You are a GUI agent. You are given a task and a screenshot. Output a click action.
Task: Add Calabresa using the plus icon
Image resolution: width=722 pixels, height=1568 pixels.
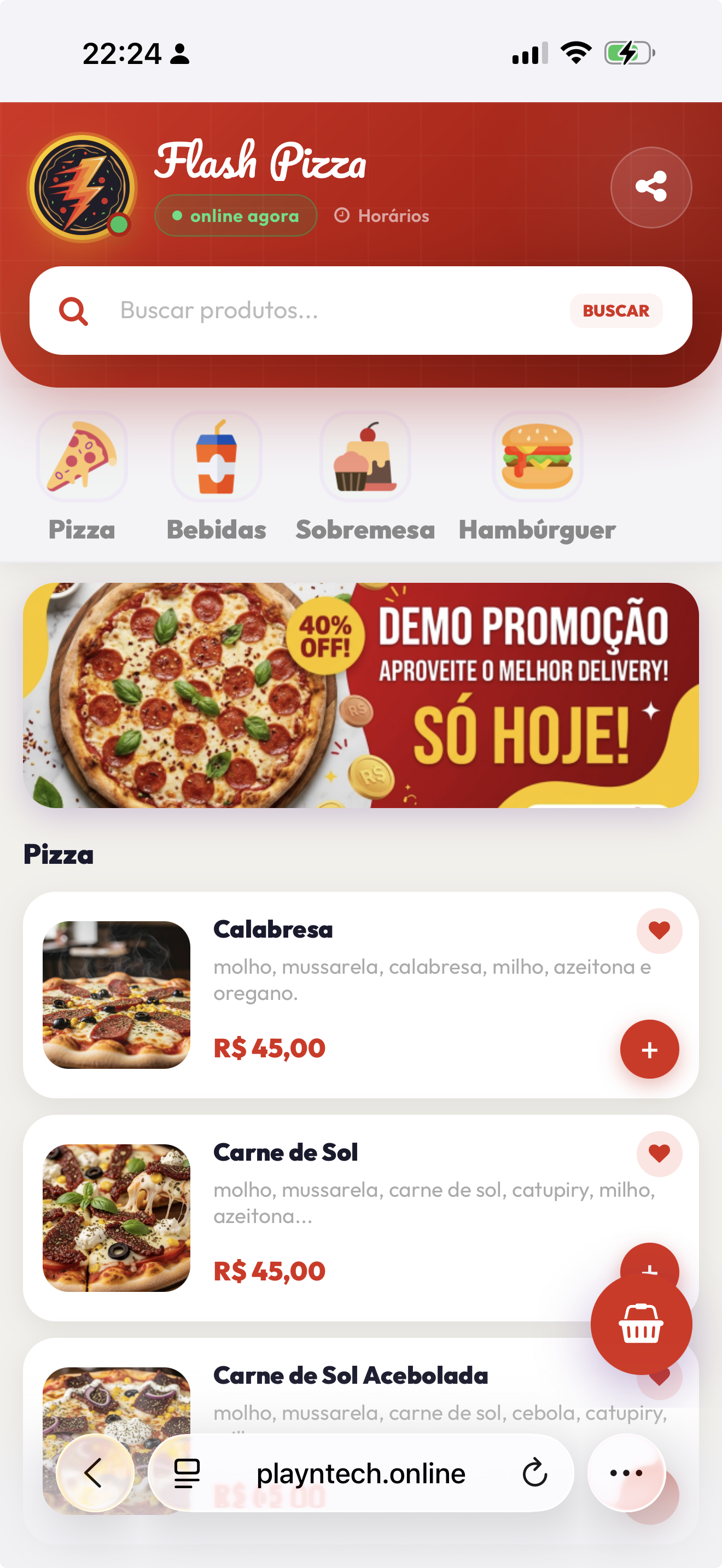[x=649, y=1049]
